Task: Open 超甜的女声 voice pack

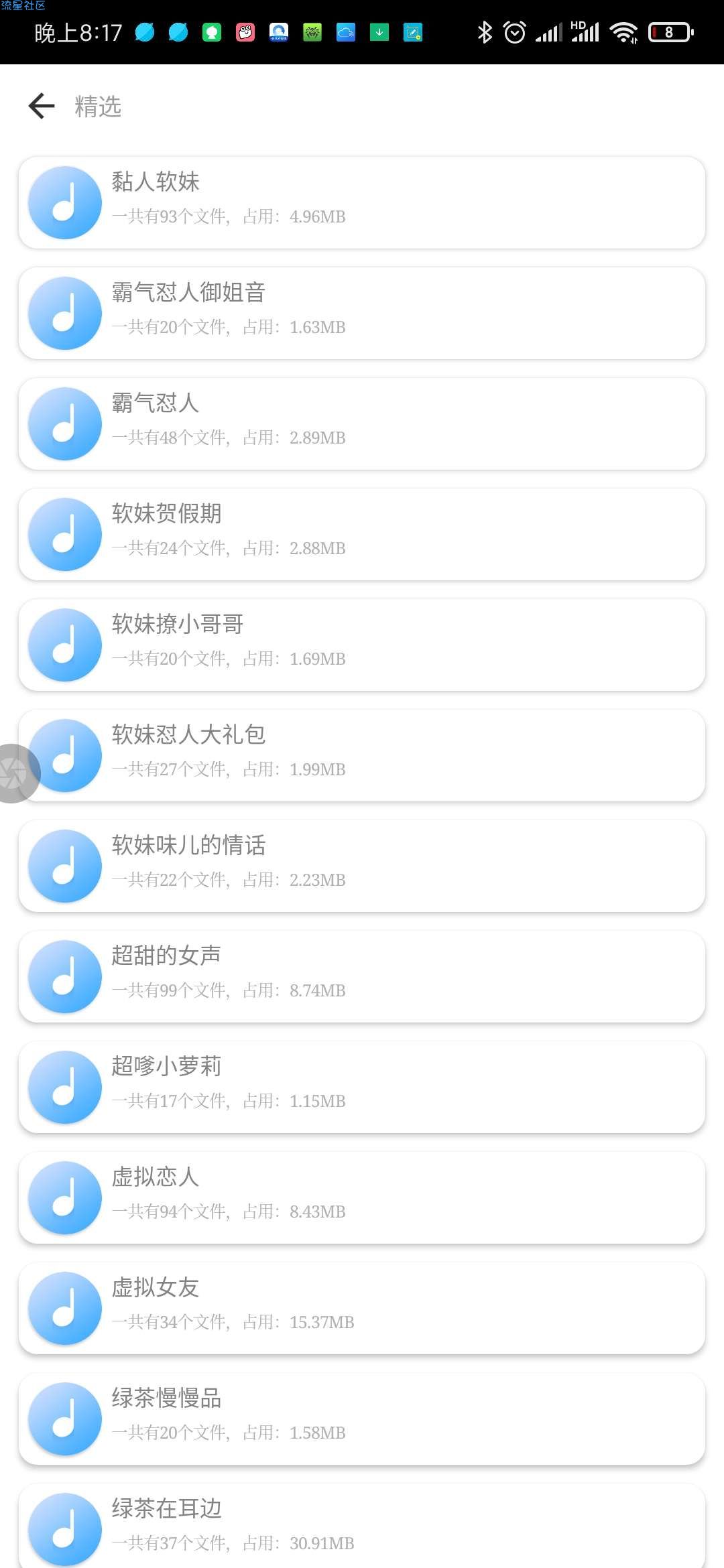Action: [x=362, y=977]
